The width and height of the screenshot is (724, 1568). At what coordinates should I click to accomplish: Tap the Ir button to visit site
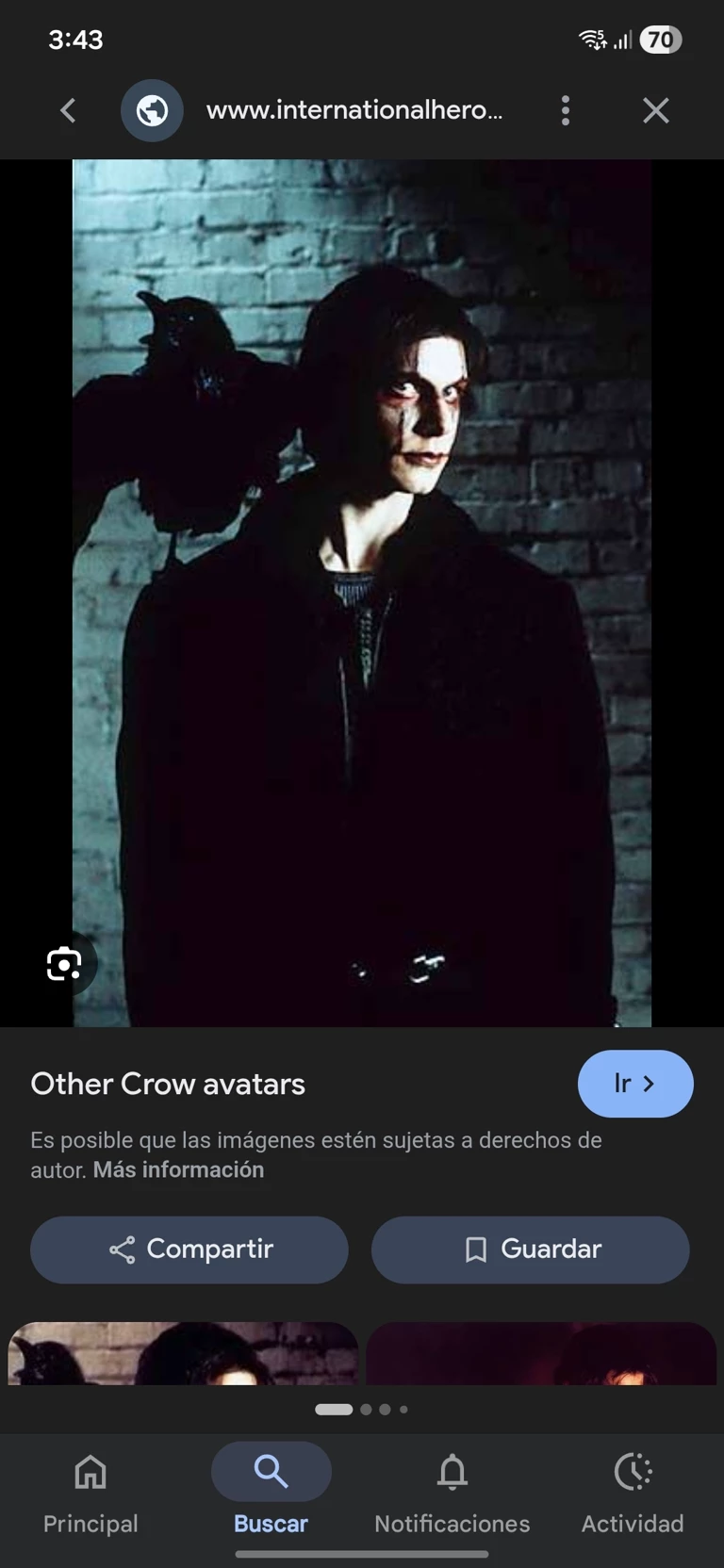[634, 1084]
